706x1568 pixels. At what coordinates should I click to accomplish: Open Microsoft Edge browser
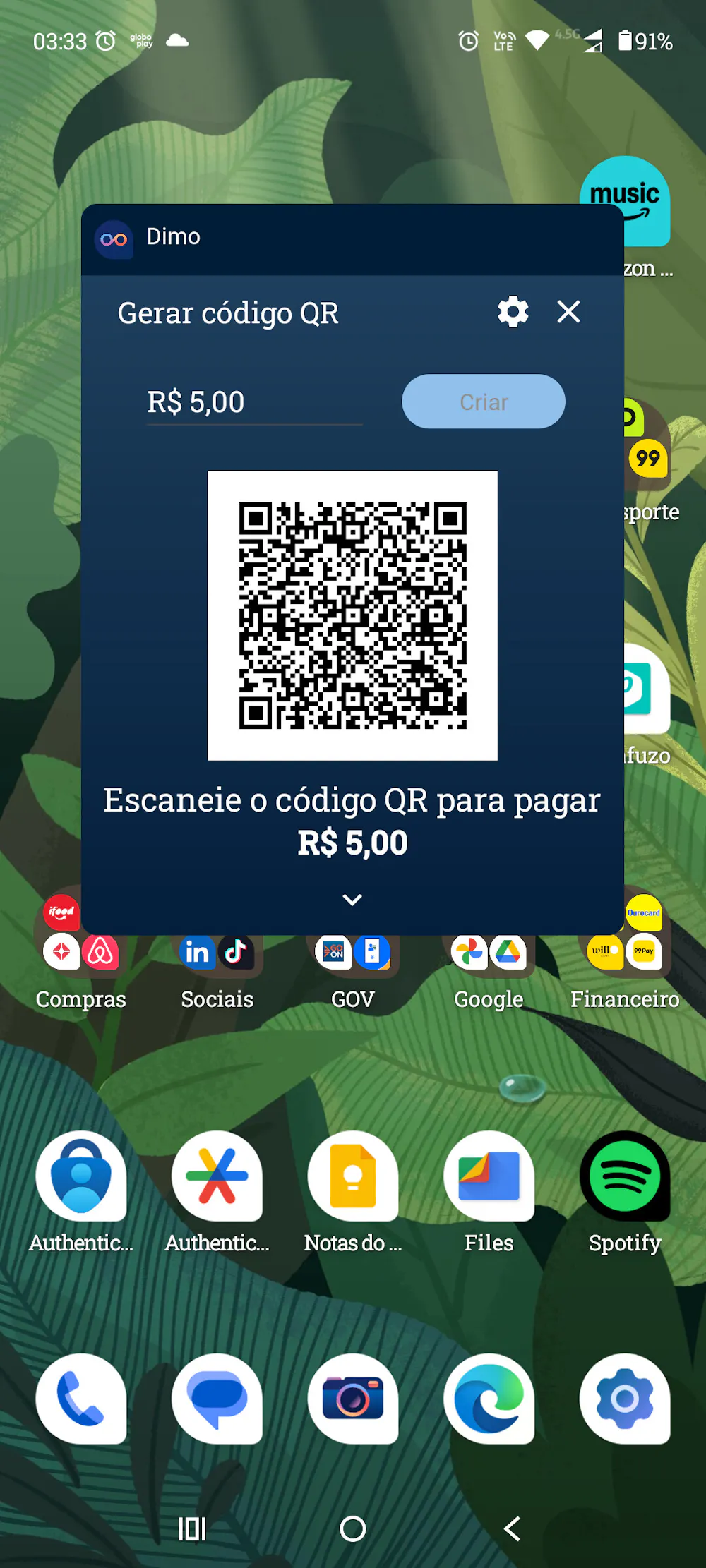pyautogui.click(x=489, y=1399)
